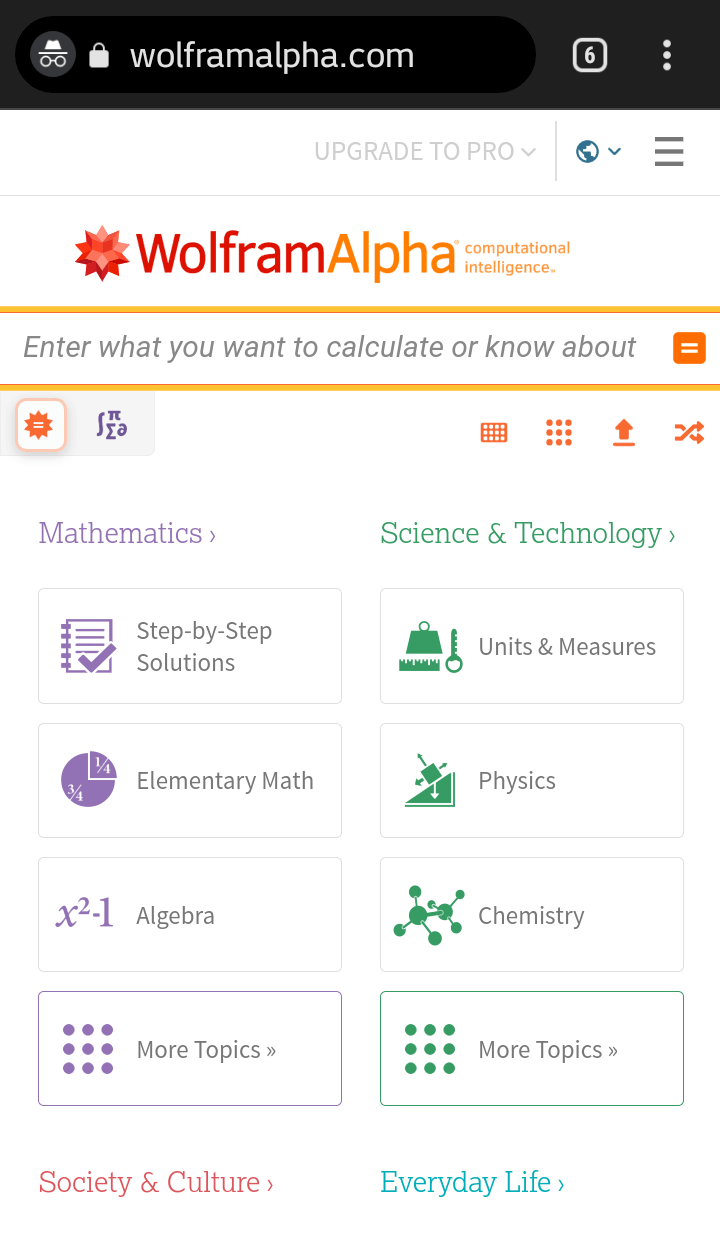Open the extended keyboard icon
Viewport: 720px width, 1235px height.
[494, 432]
